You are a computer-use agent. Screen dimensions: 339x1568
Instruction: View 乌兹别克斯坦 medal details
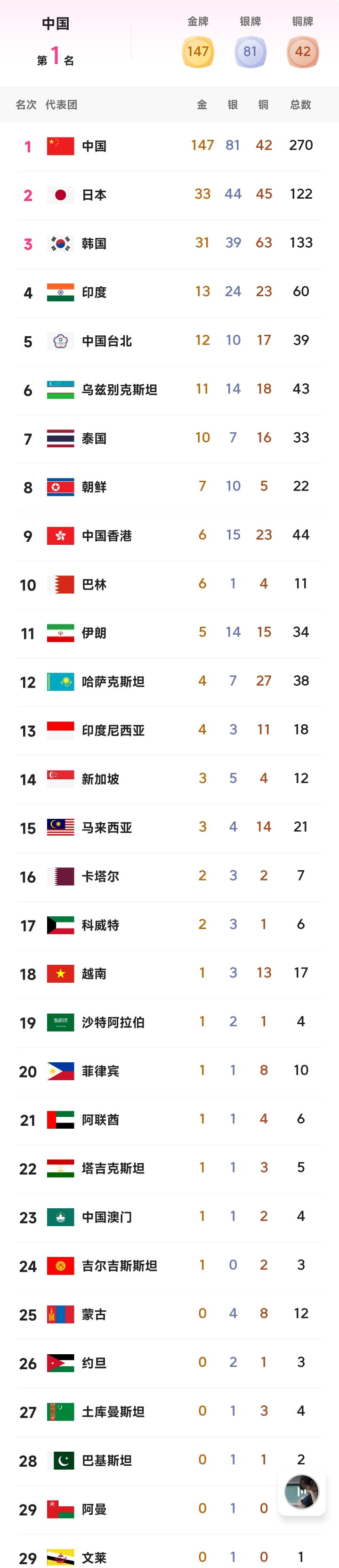[x=169, y=389]
